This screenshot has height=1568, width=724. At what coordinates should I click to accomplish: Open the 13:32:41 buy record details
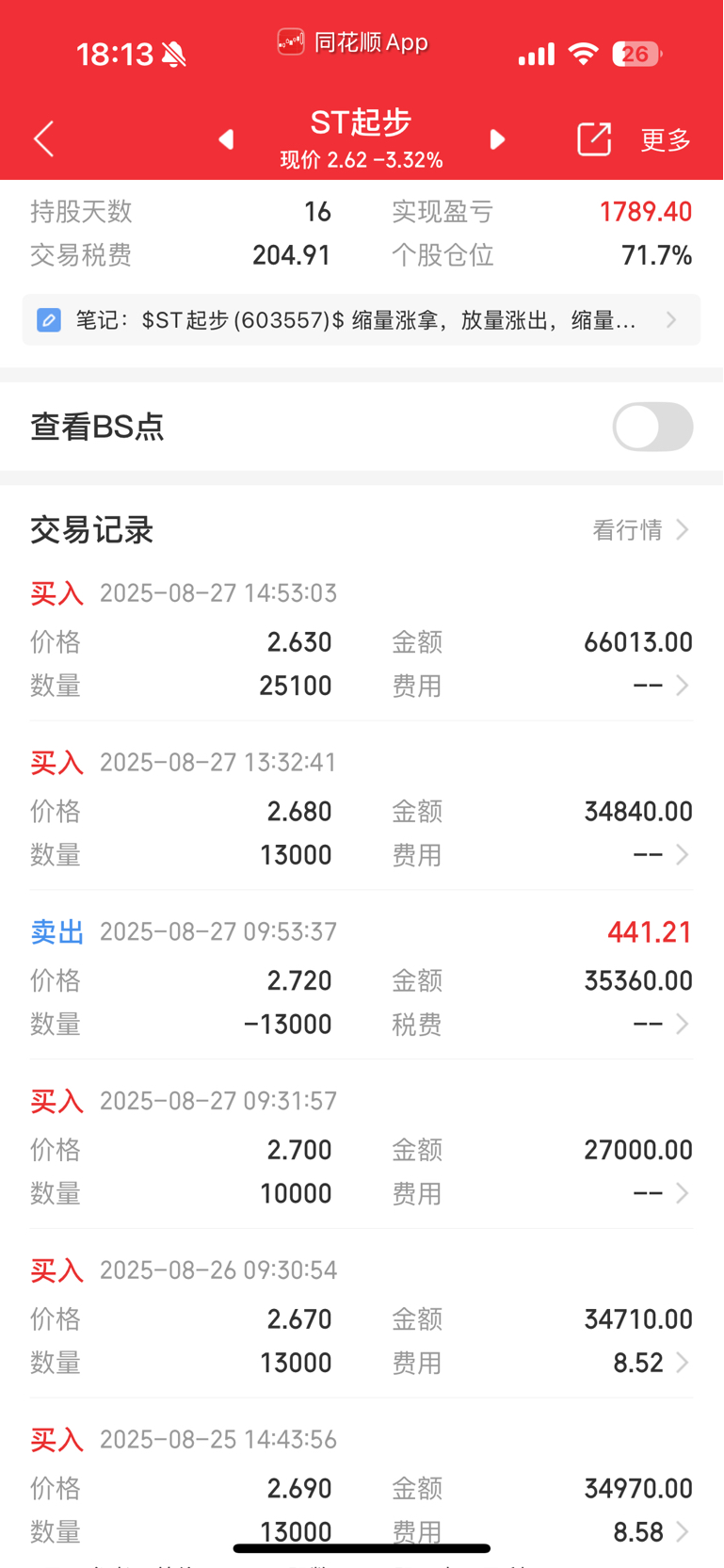pos(362,810)
